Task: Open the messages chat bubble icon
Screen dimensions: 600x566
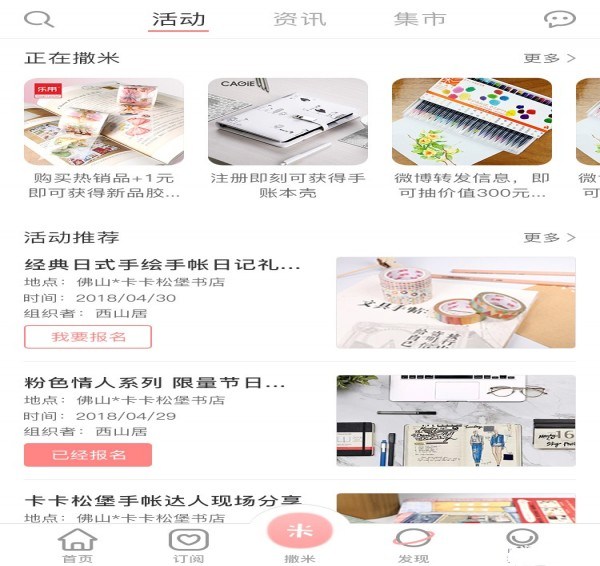Action: point(560,19)
